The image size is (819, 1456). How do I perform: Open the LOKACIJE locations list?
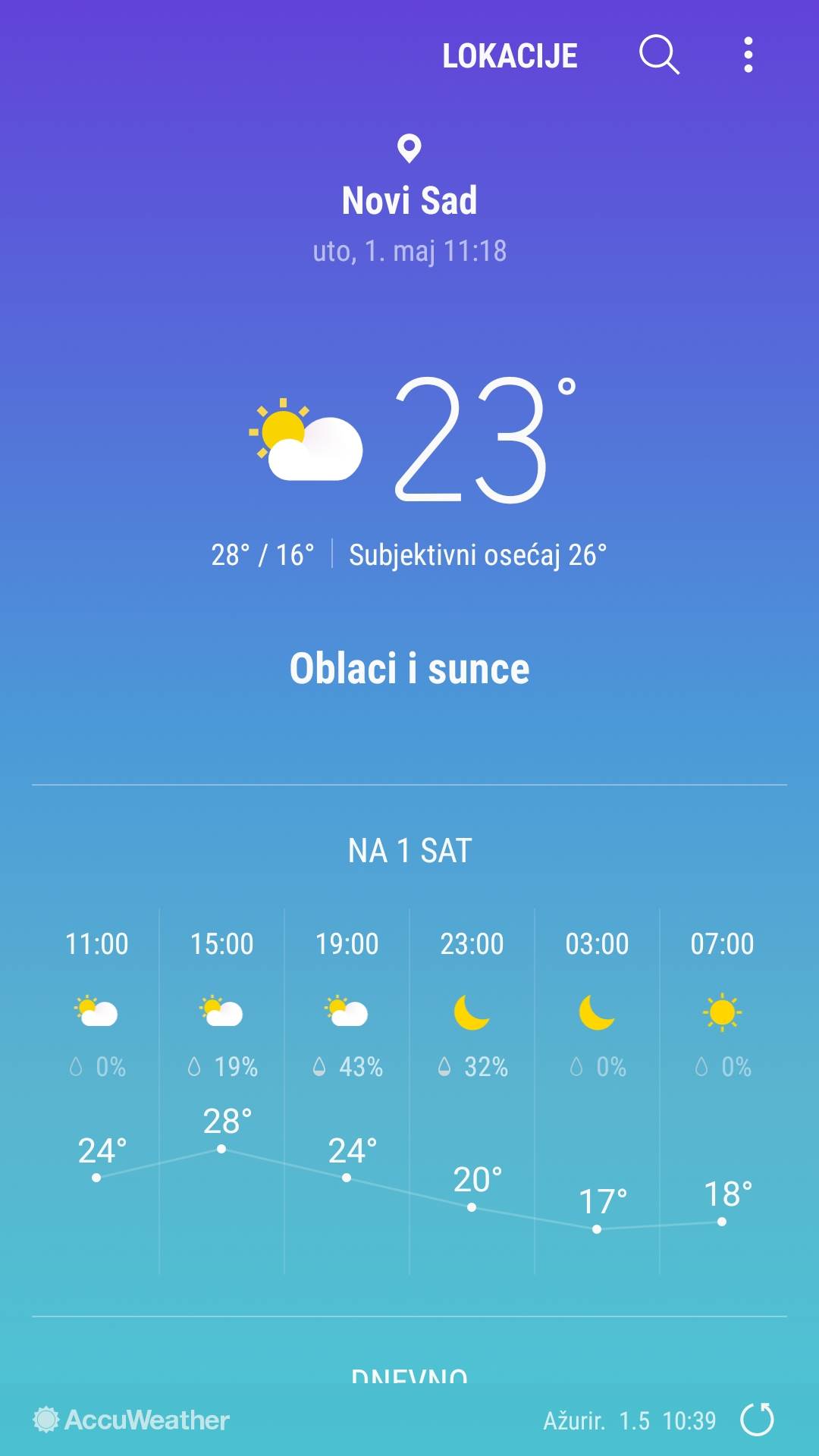(510, 56)
